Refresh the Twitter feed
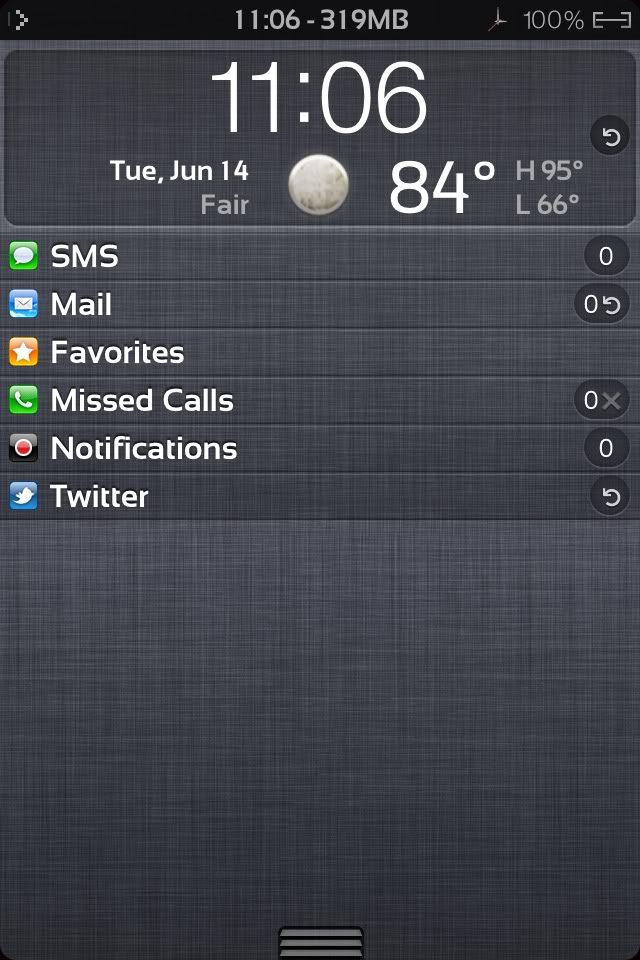 [609, 497]
